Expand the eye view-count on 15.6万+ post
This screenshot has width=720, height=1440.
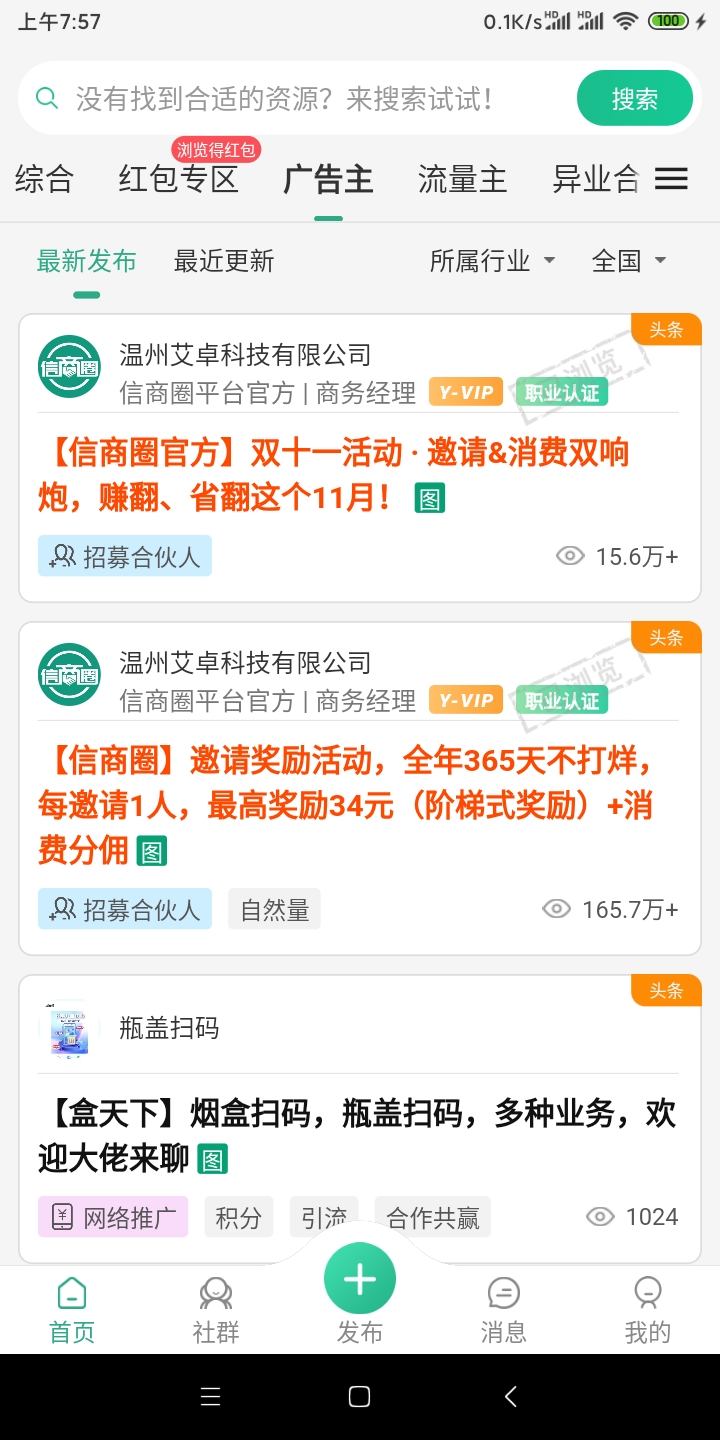pyautogui.click(x=570, y=556)
